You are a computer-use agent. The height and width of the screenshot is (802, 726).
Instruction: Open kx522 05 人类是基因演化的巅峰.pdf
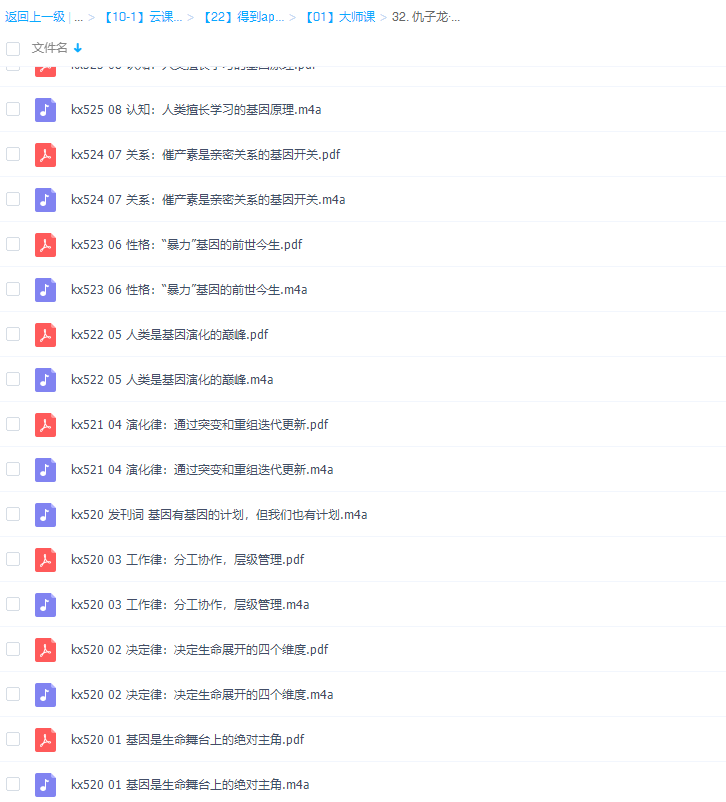point(168,334)
